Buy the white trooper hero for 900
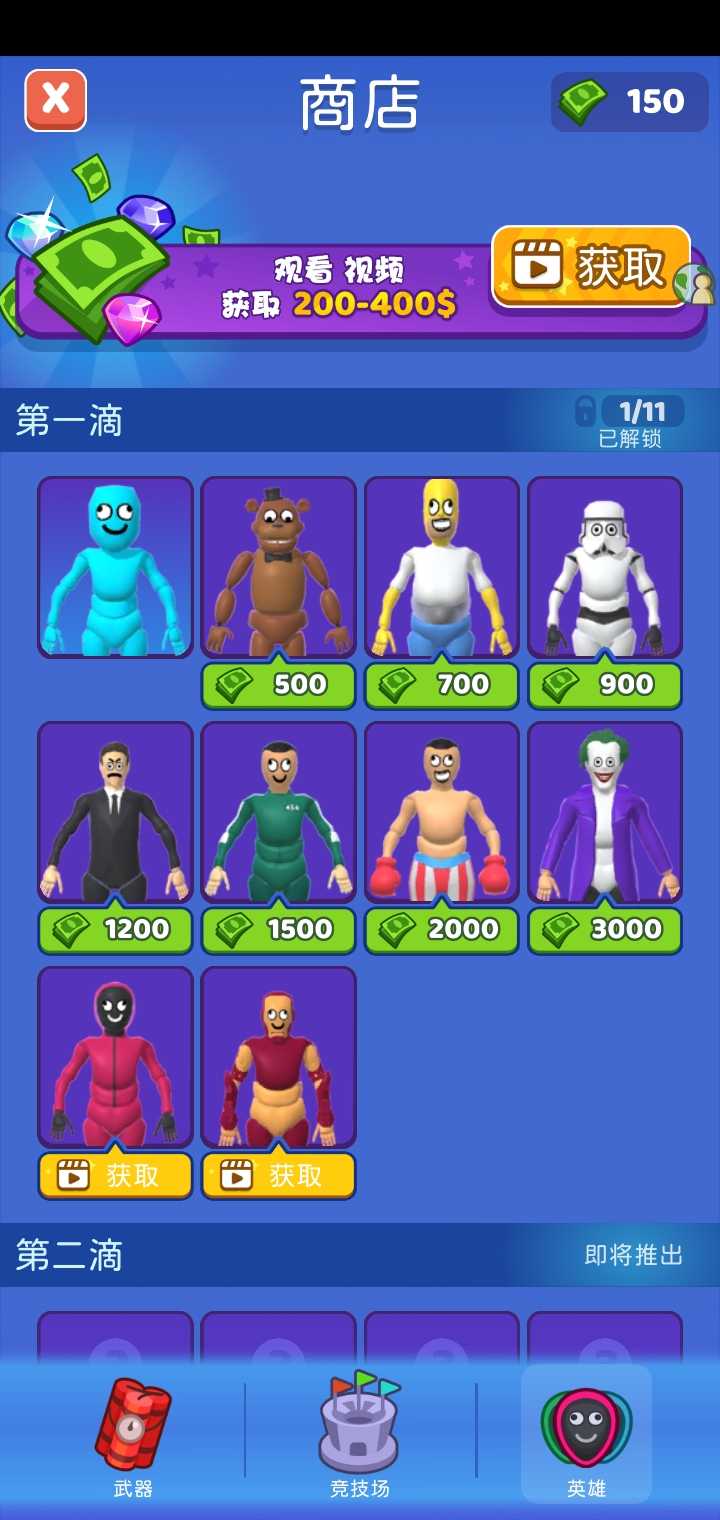Viewport: 720px width, 1520px height. coord(604,685)
